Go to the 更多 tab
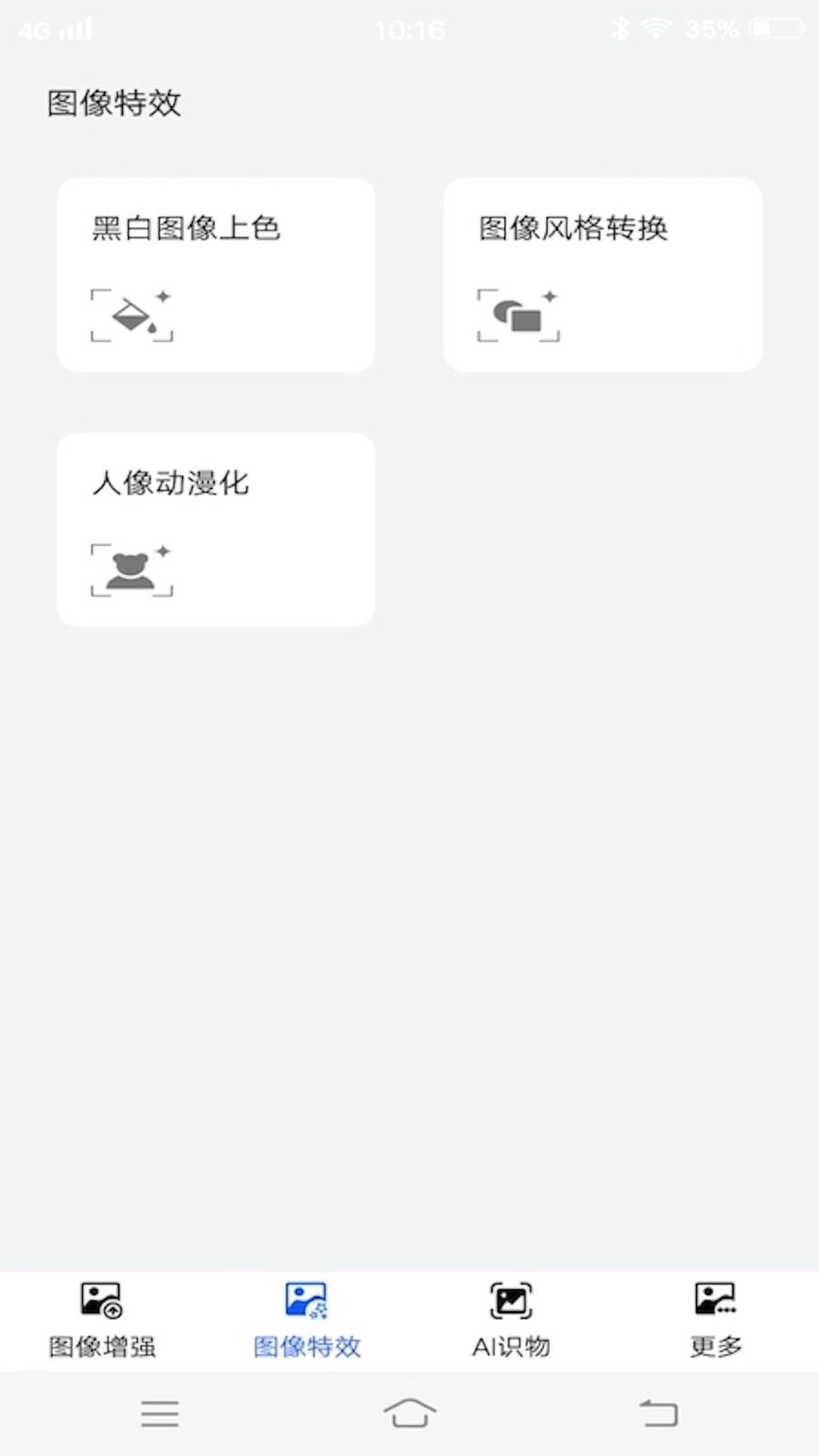This screenshot has width=819, height=1456. 715,1320
